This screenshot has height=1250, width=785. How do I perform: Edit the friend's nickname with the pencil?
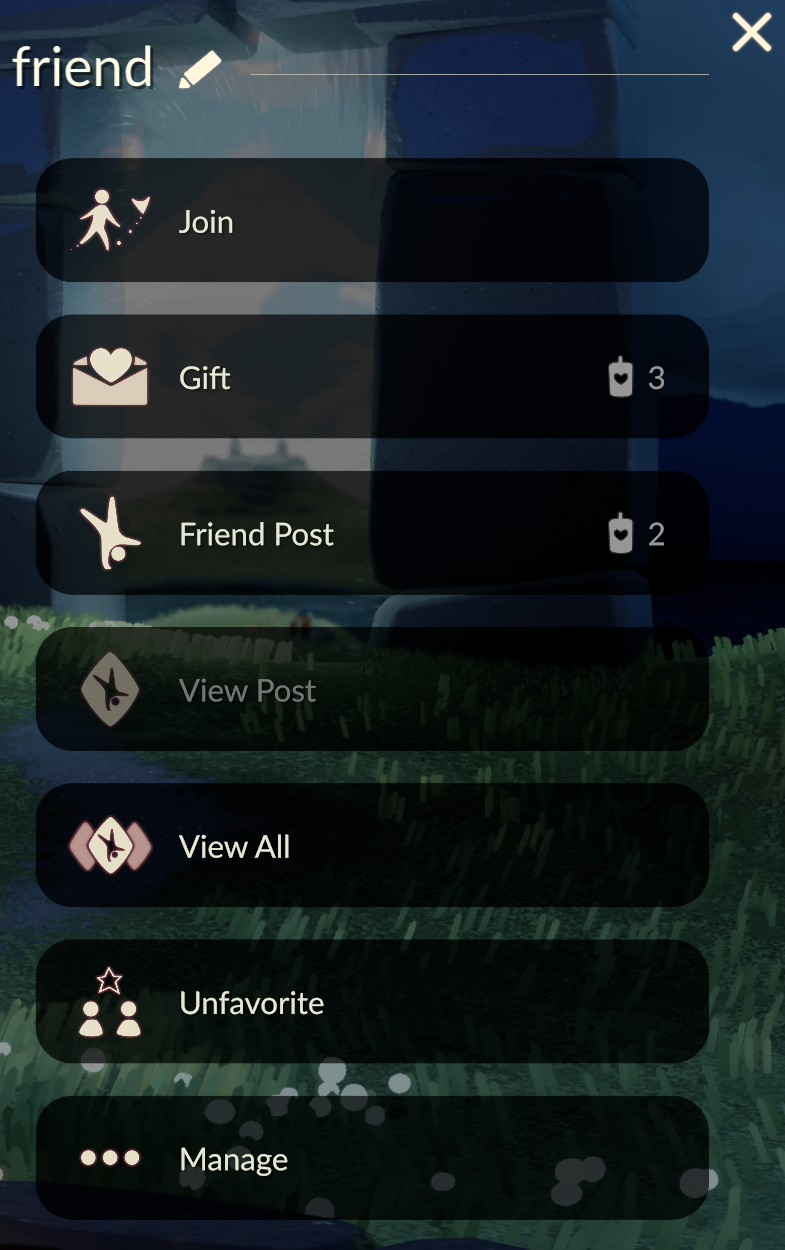coord(200,70)
